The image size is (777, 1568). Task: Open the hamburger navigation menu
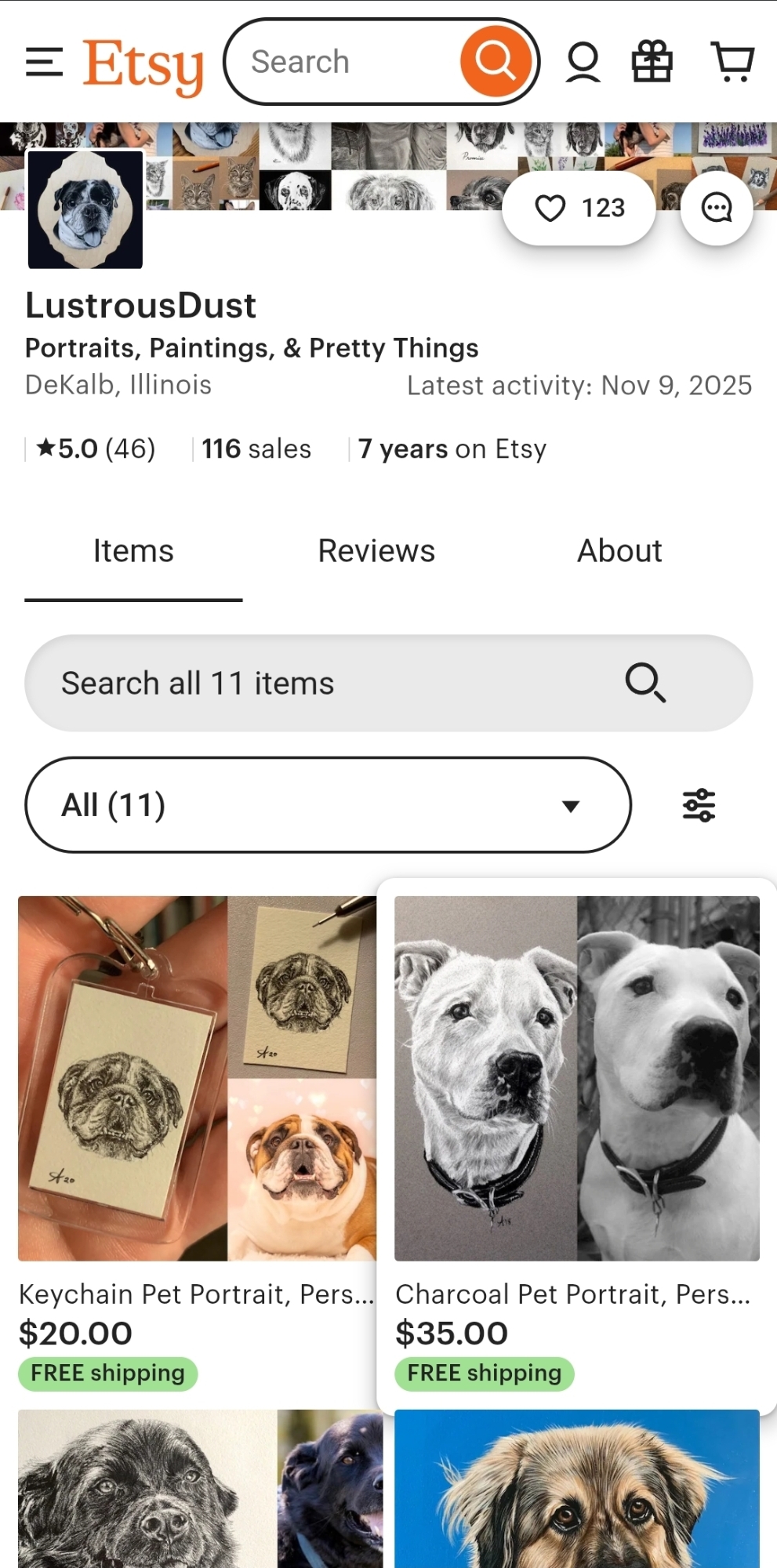(x=44, y=62)
